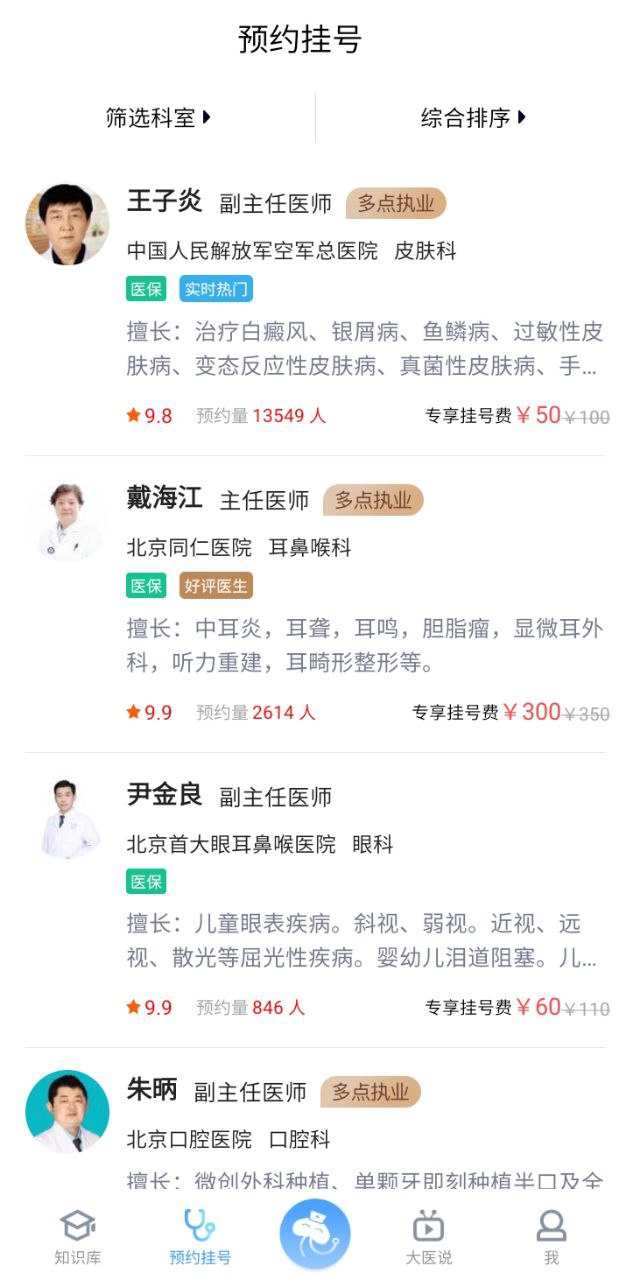This screenshot has width=630, height=1280.
Task: Switch to the 知识库 tab
Action: pyautogui.click(x=77, y=1236)
